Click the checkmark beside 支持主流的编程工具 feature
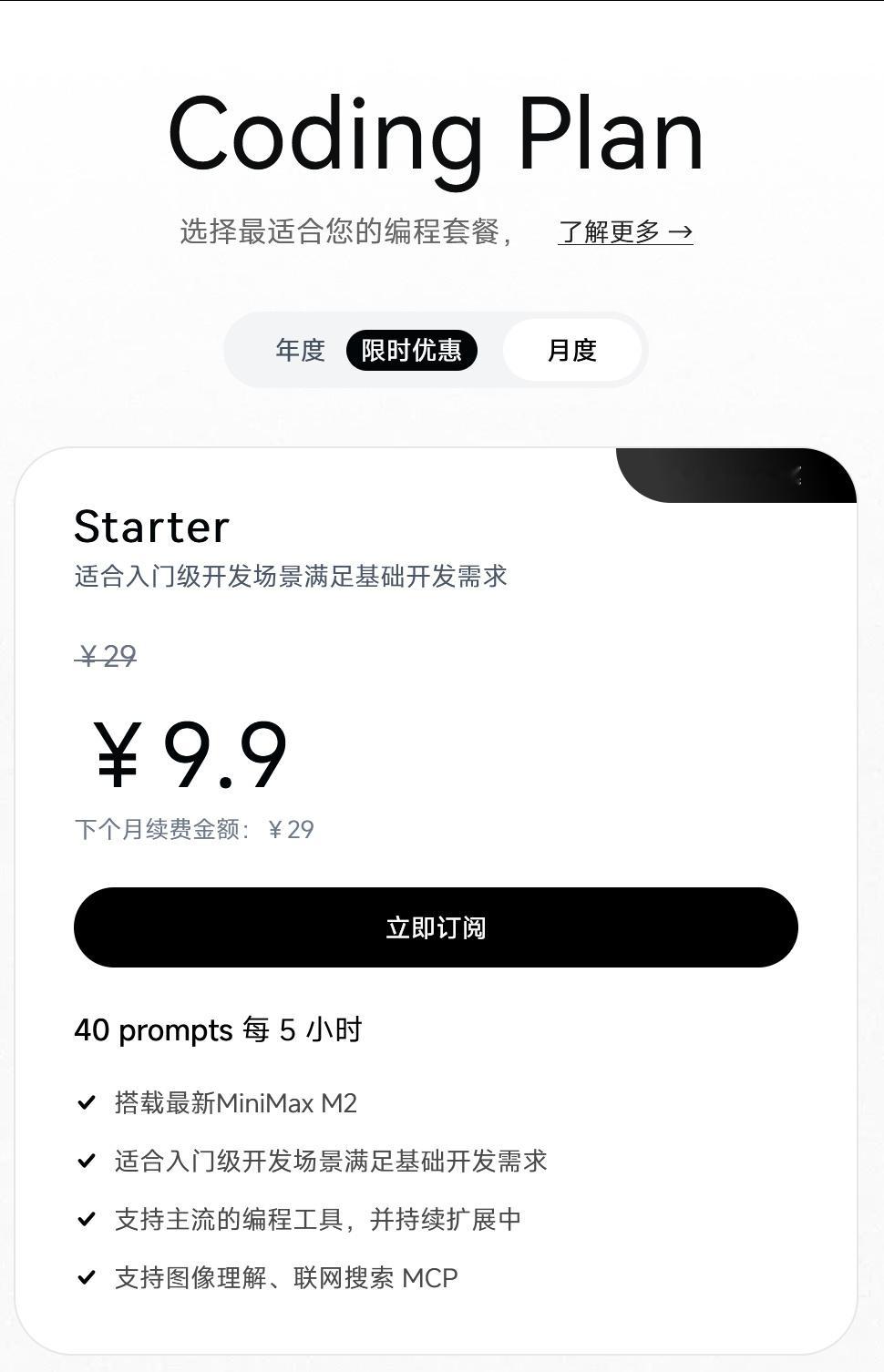 (87, 1218)
